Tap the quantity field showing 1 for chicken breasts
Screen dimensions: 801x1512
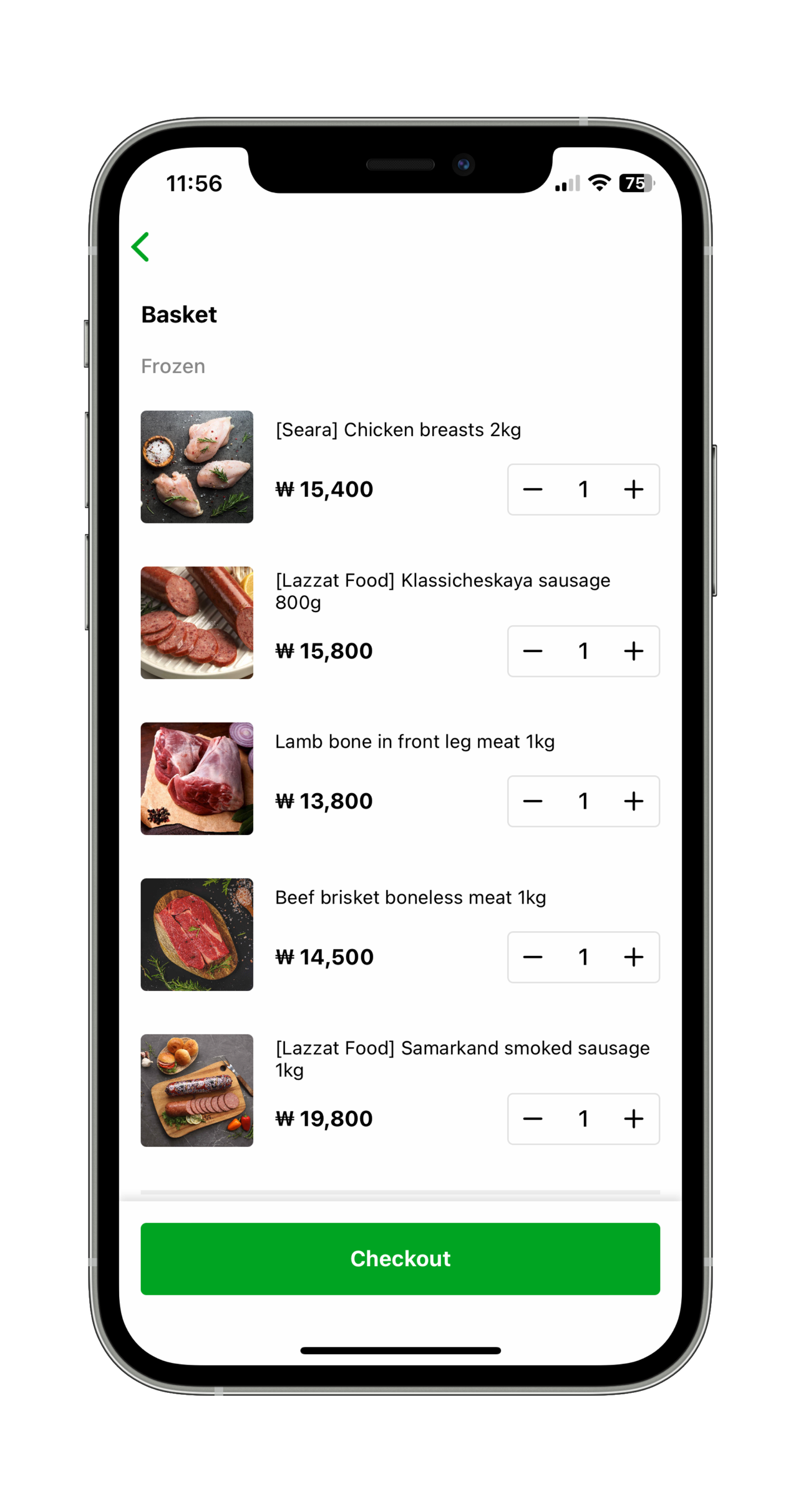(x=583, y=489)
